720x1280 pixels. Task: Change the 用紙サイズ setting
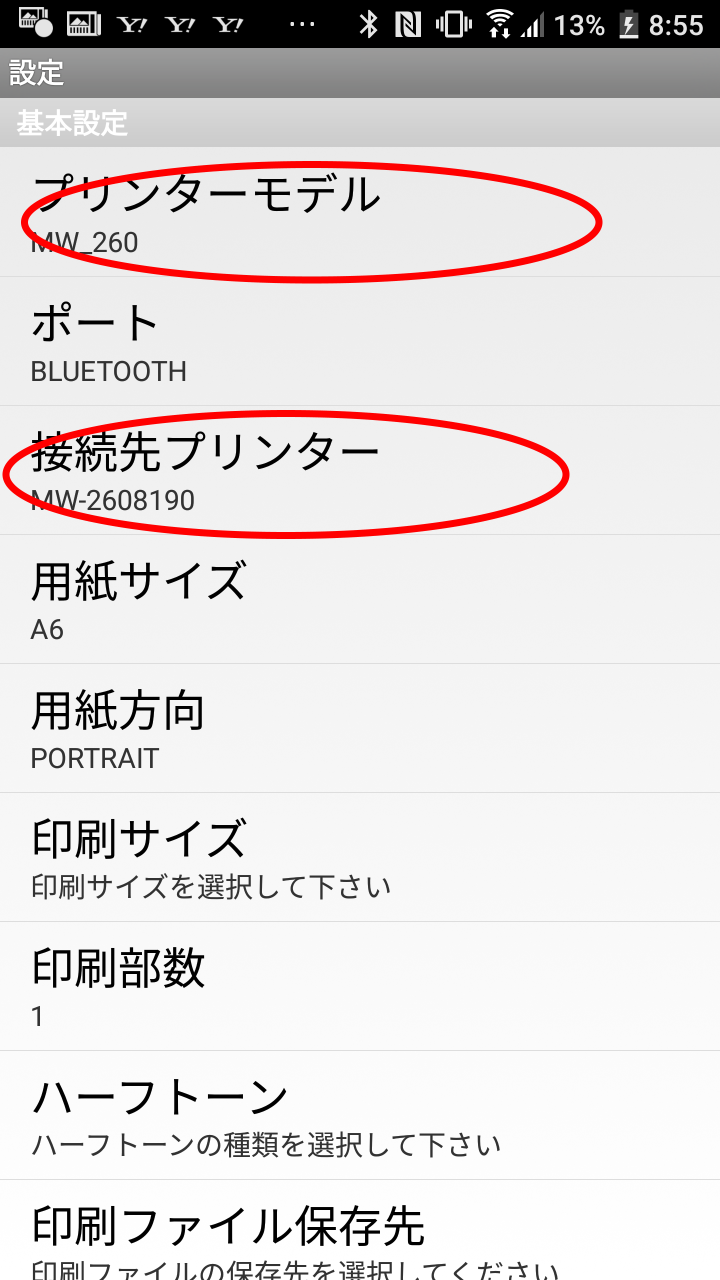[360, 599]
